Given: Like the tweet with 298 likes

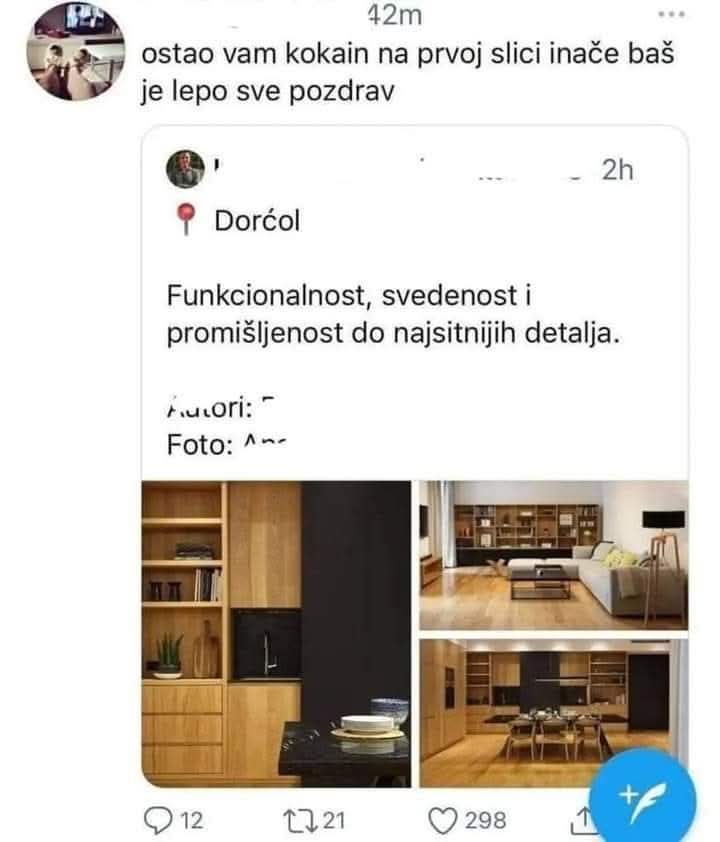Looking at the screenshot, I should [x=444, y=820].
